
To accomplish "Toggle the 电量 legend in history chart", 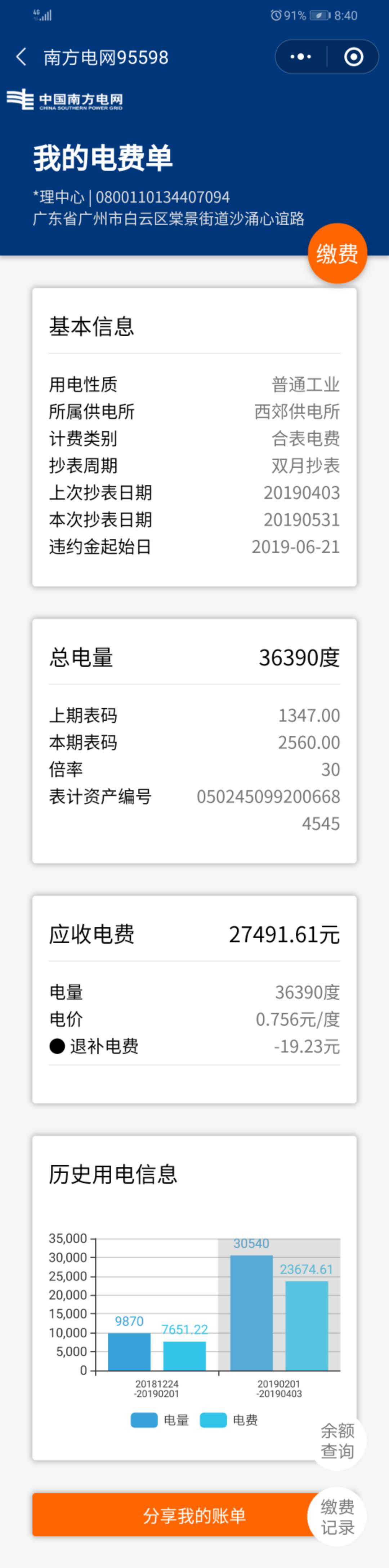I will point(161,1420).
